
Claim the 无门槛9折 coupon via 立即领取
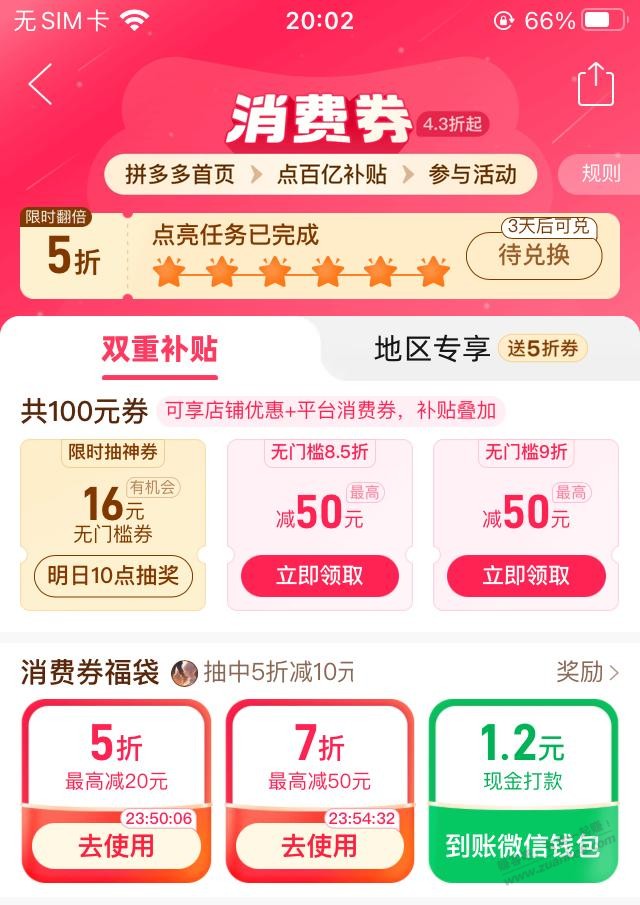(x=526, y=576)
